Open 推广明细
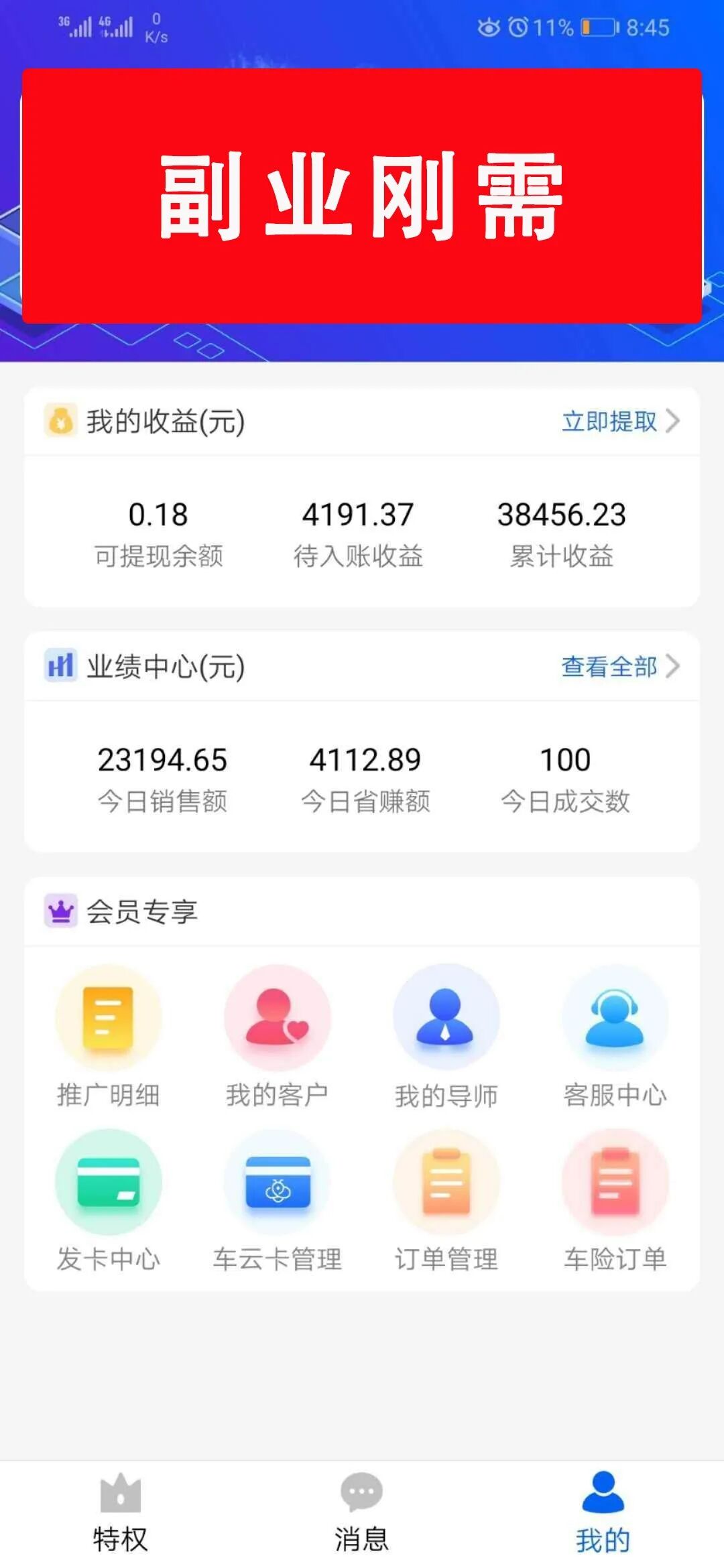The width and height of the screenshot is (724, 1568). tap(109, 1037)
